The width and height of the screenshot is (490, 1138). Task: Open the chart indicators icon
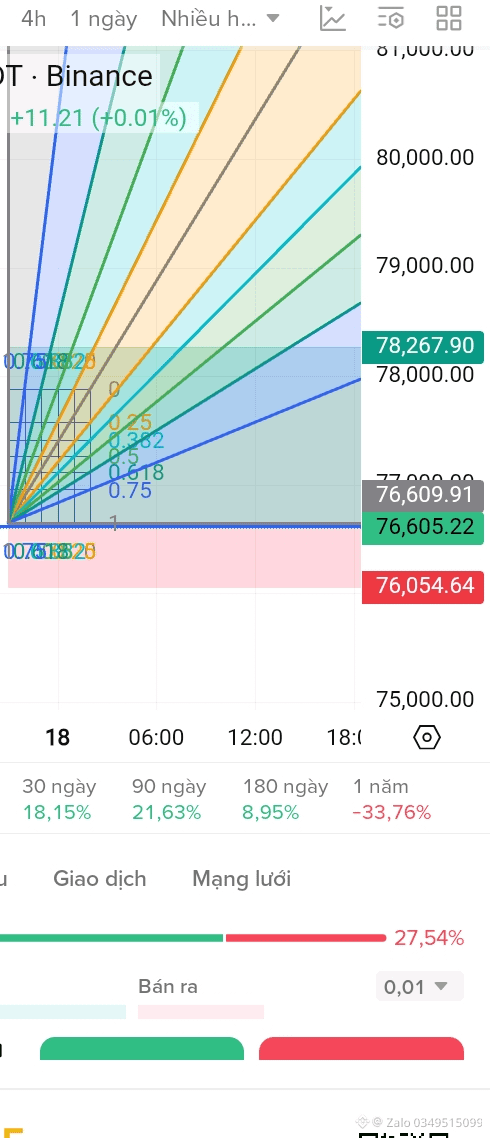(x=332, y=18)
